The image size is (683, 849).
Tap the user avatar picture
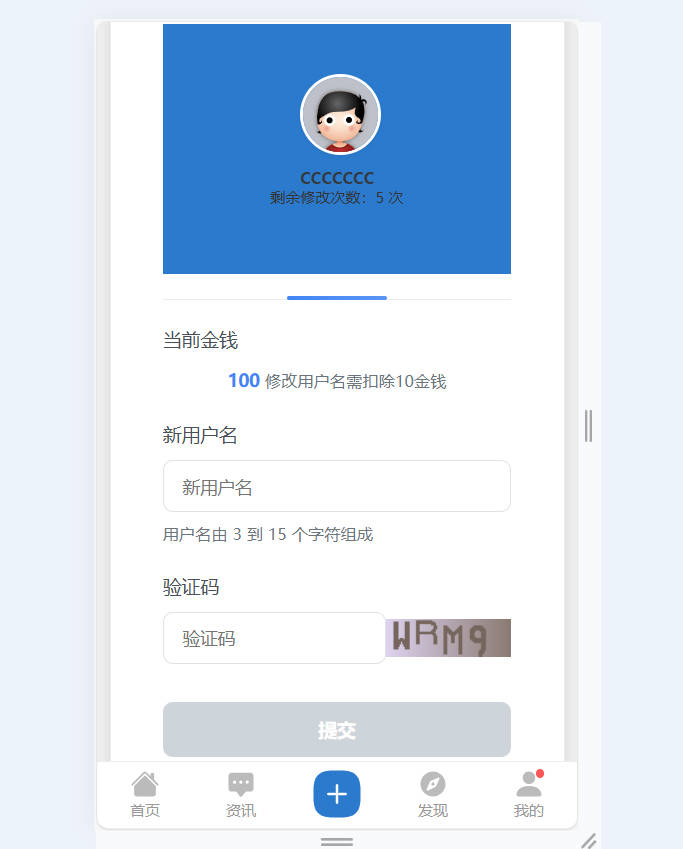340,115
